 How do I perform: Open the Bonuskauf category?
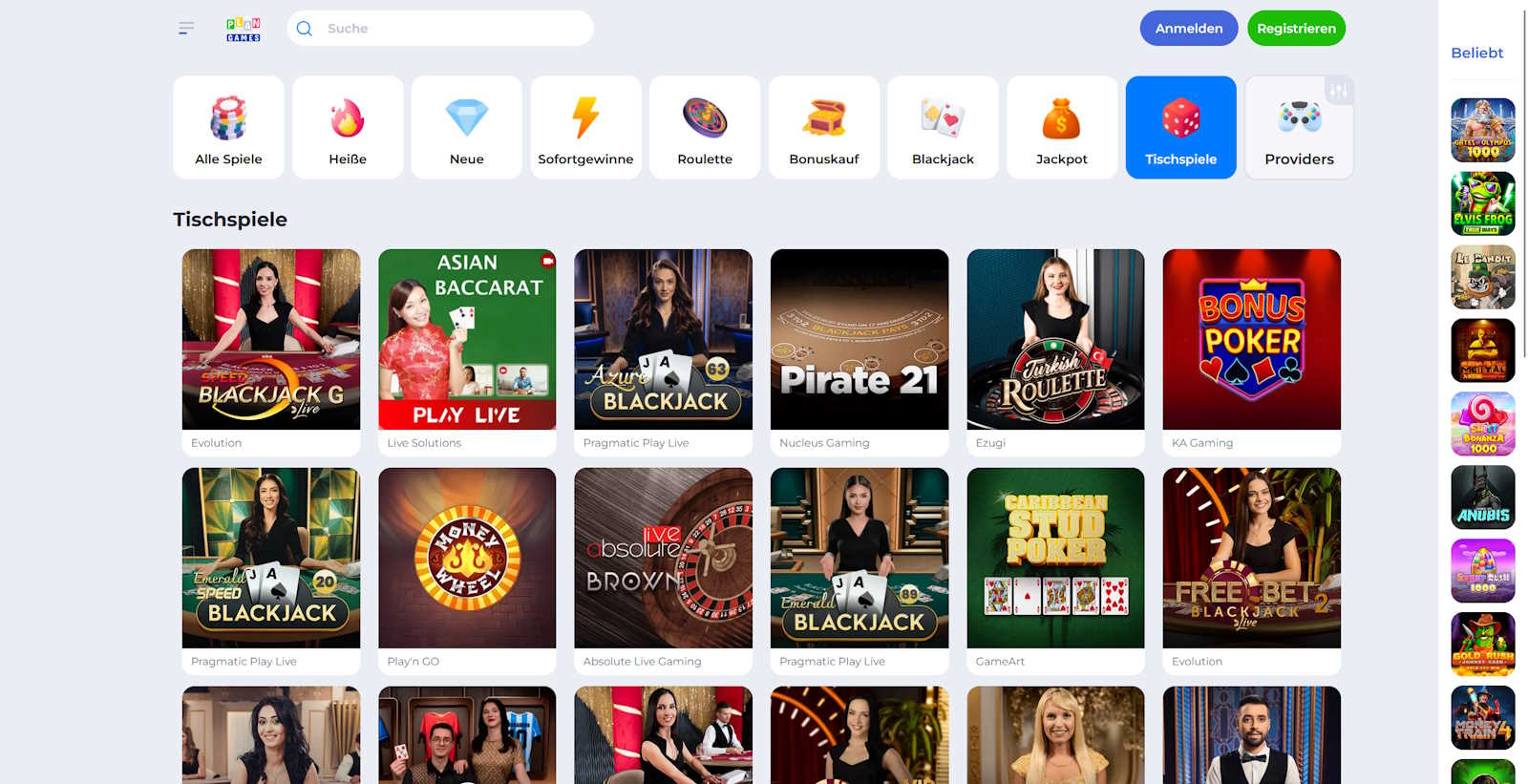(823, 128)
